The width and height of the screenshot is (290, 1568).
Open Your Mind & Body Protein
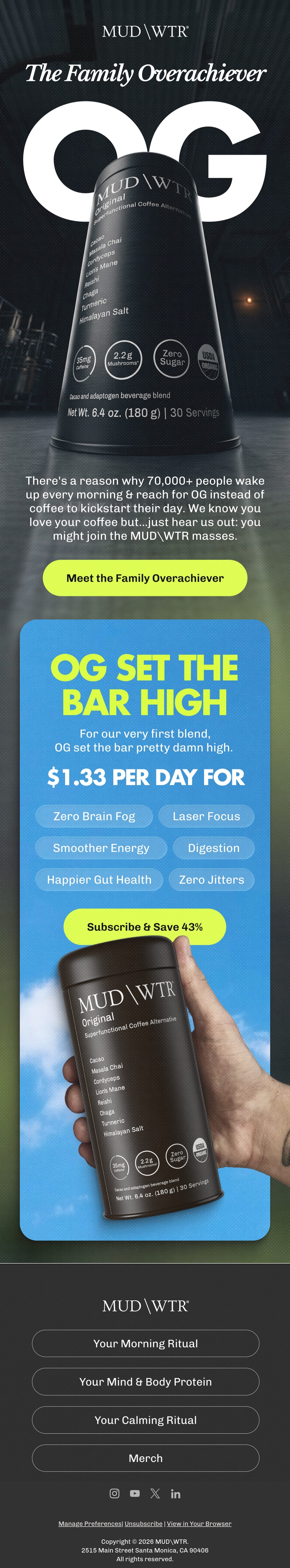click(145, 1381)
